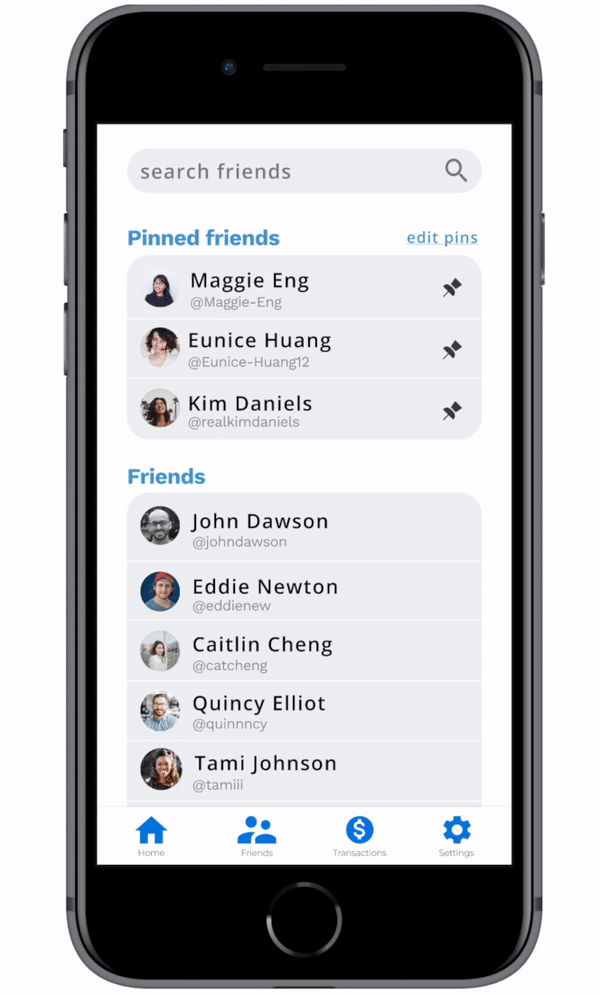Image resolution: width=600 pixels, height=994 pixels.
Task: Open the Settings tab
Action: pyautogui.click(x=457, y=837)
